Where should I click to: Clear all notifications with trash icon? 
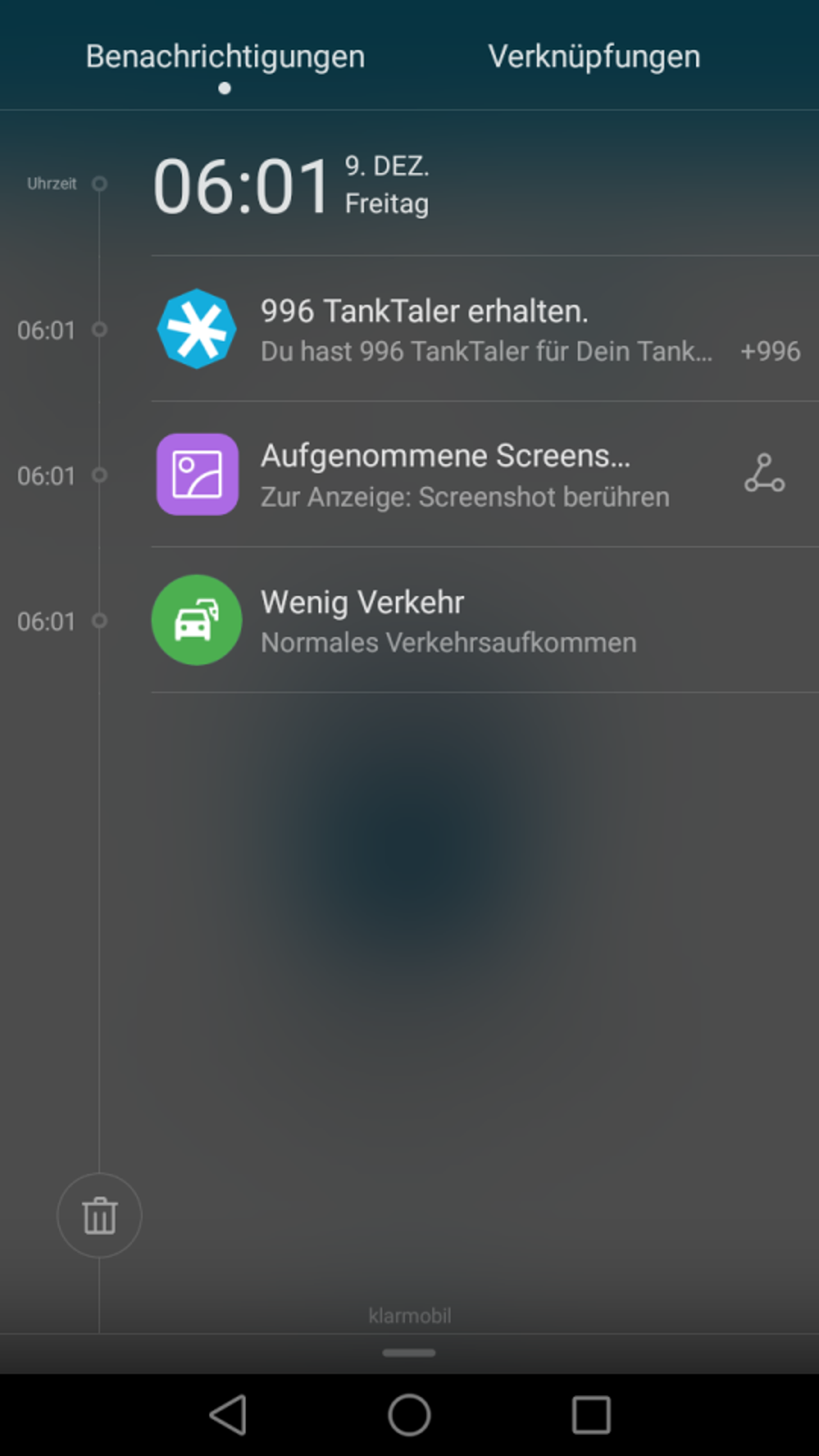99,1216
